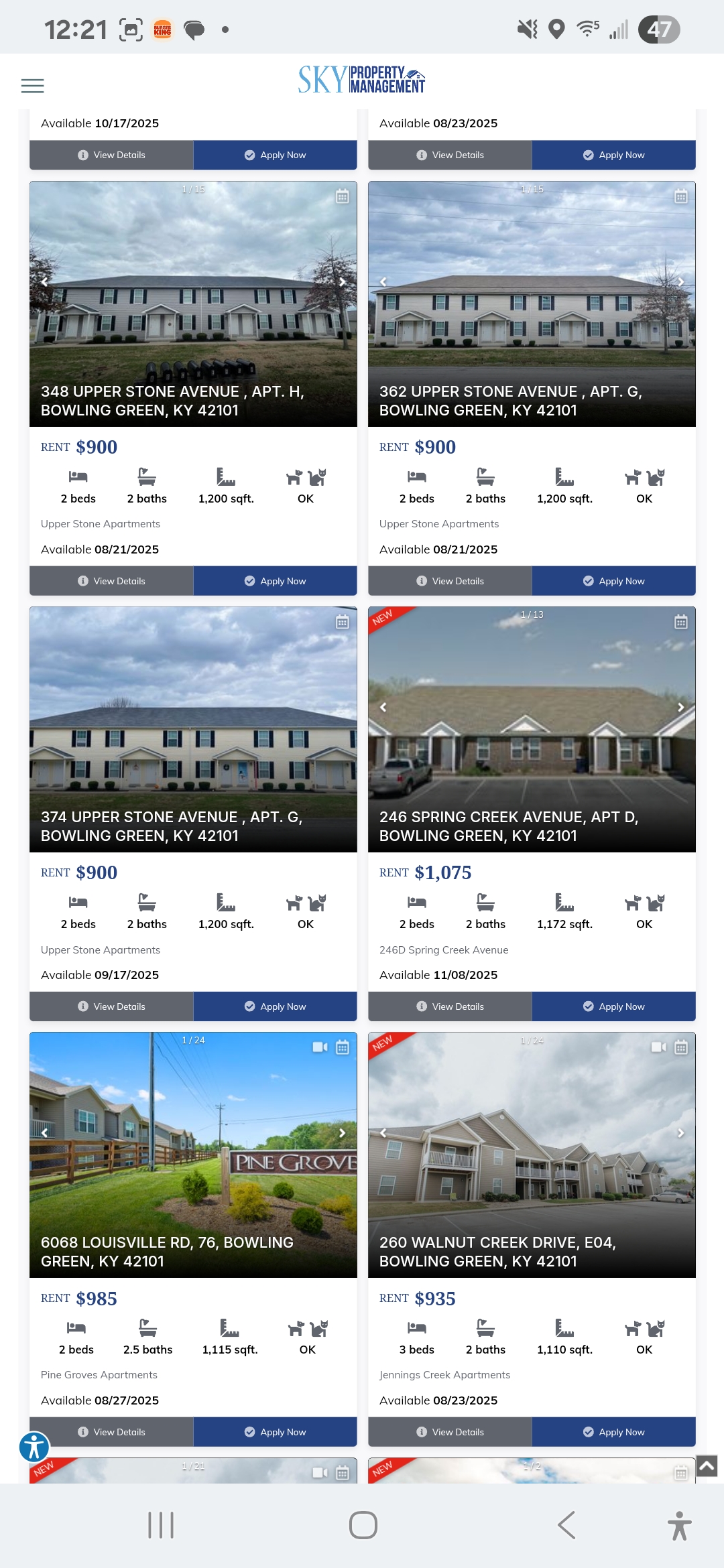724x1568 pixels.
Task: Open calendar icon on 374 Upper Stone Avenue
Action: pyautogui.click(x=342, y=623)
